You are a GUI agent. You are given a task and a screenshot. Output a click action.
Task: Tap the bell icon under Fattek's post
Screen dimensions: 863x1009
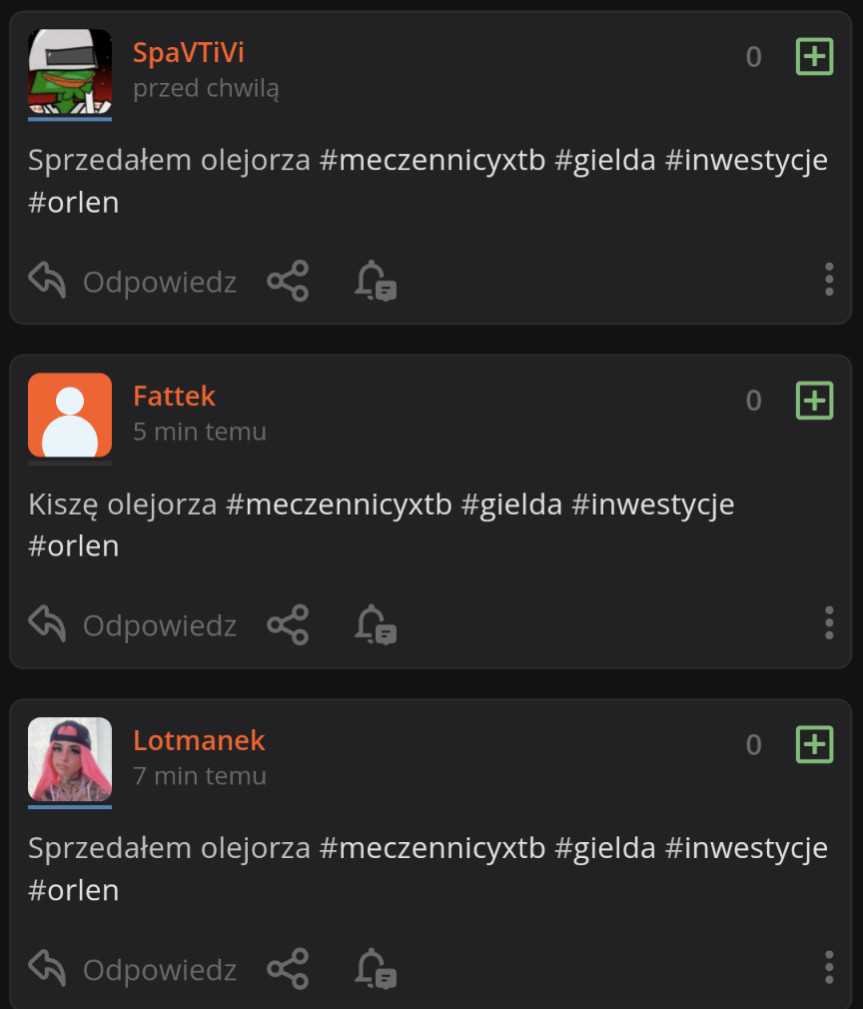coord(375,624)
